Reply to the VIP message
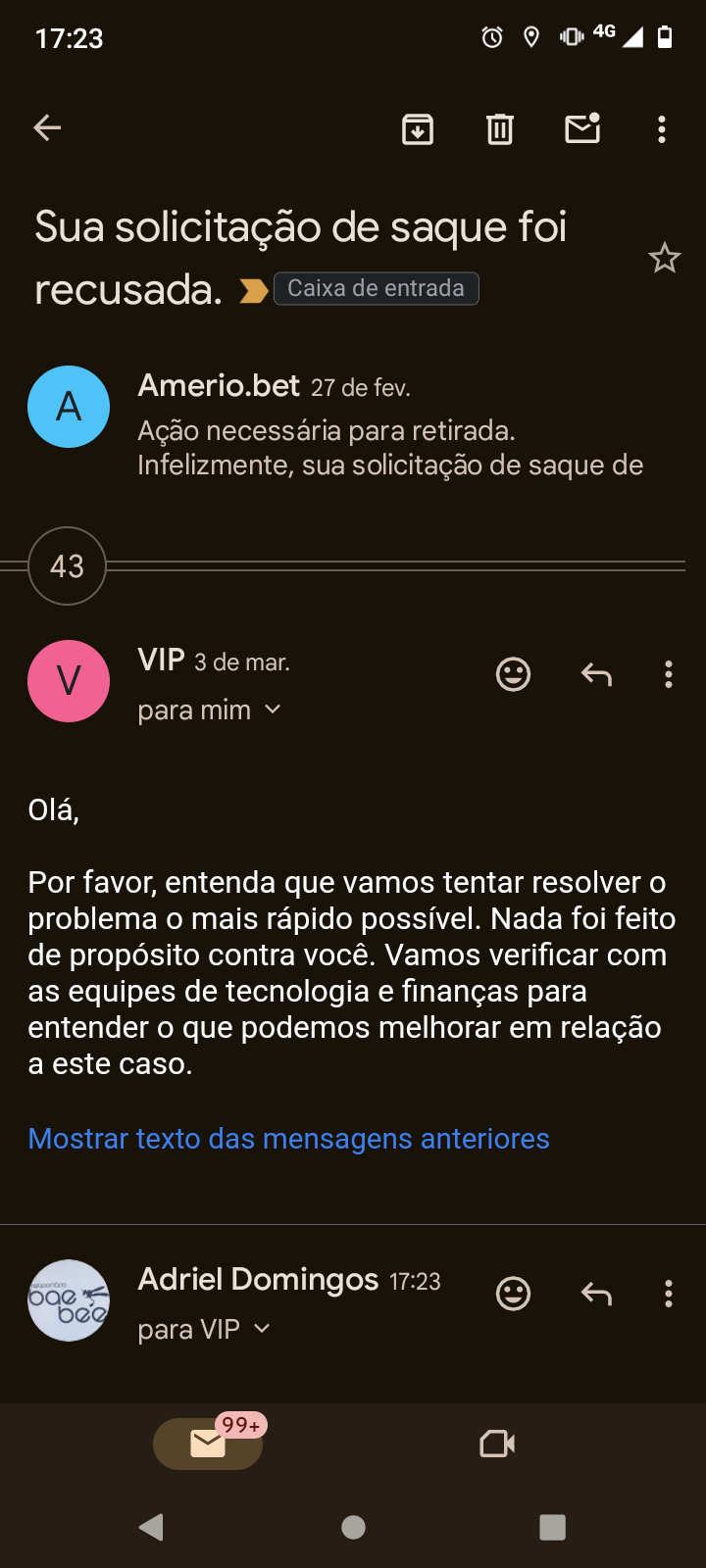The height and width of the screenshot is (1568, 706). [x=596, y=674]
